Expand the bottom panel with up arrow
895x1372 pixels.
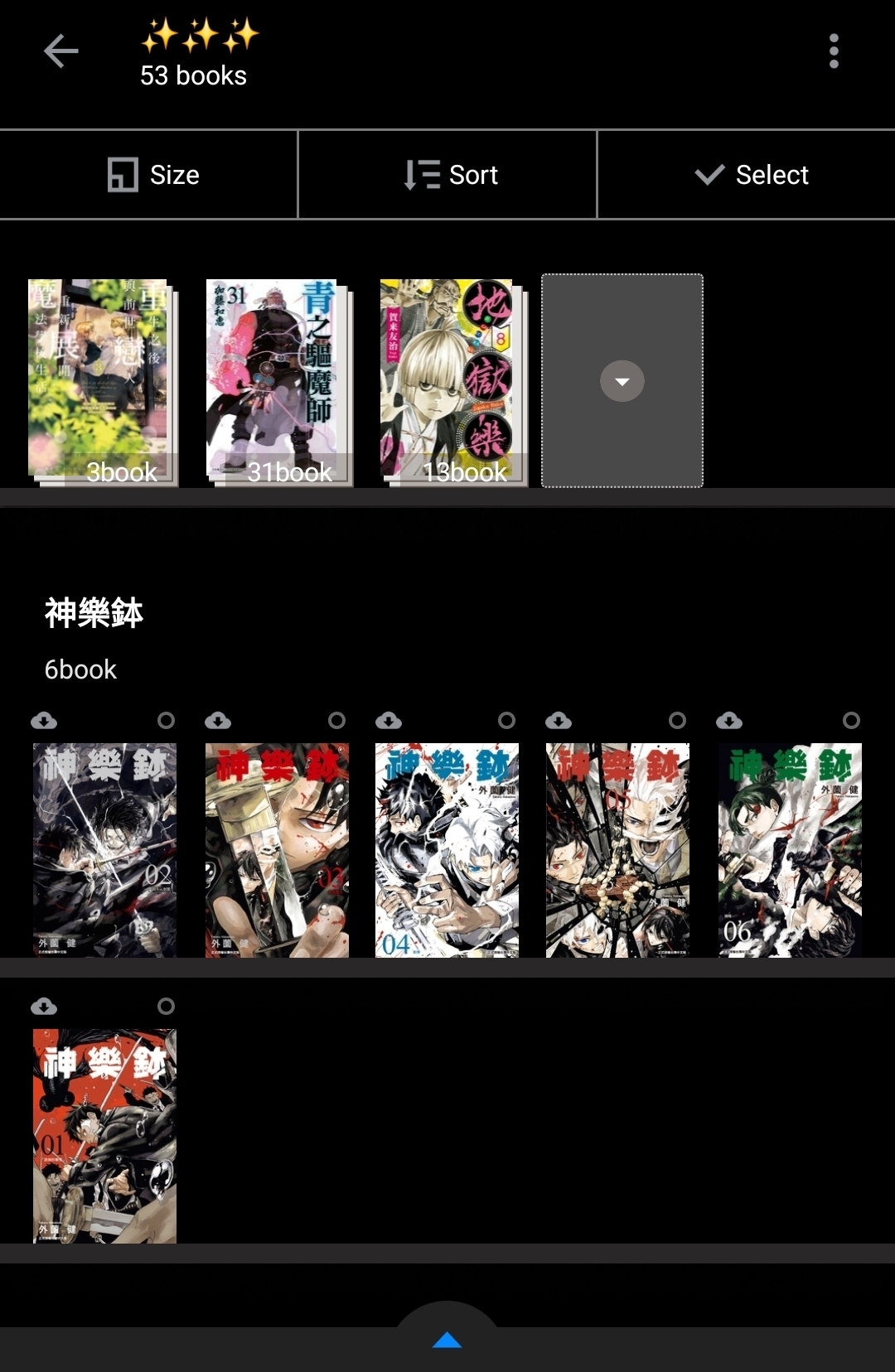coord(447,1341)
